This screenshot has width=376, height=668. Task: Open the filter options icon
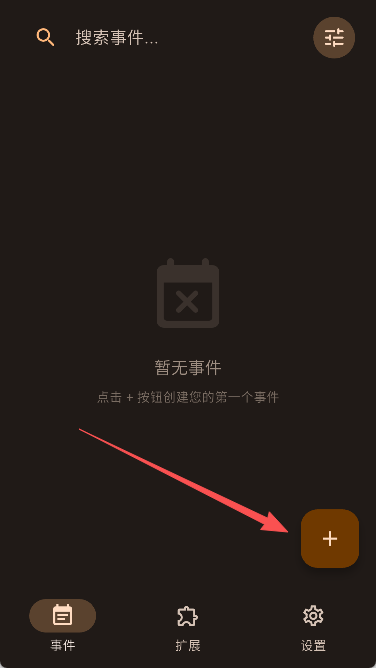334,37
